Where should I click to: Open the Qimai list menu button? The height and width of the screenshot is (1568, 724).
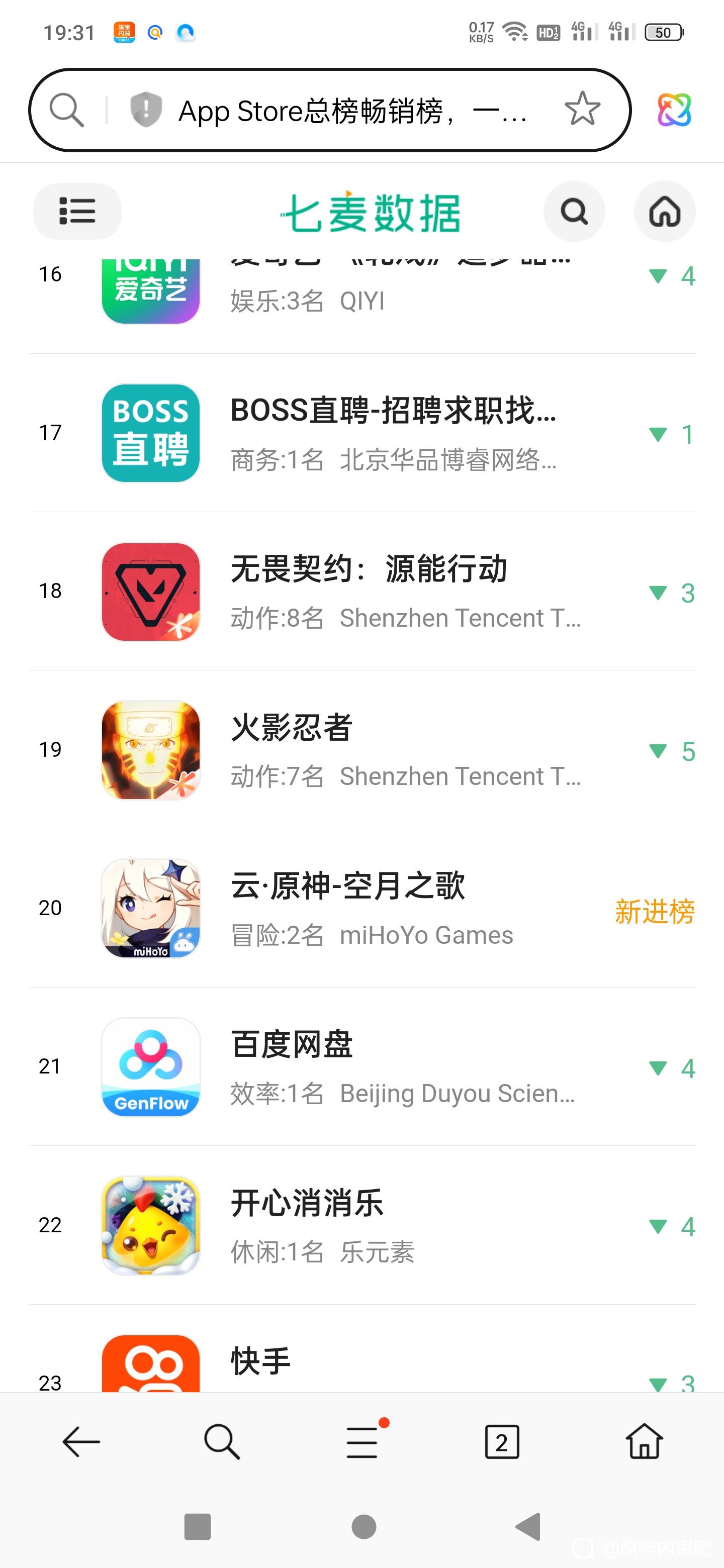tap(77, 211)
